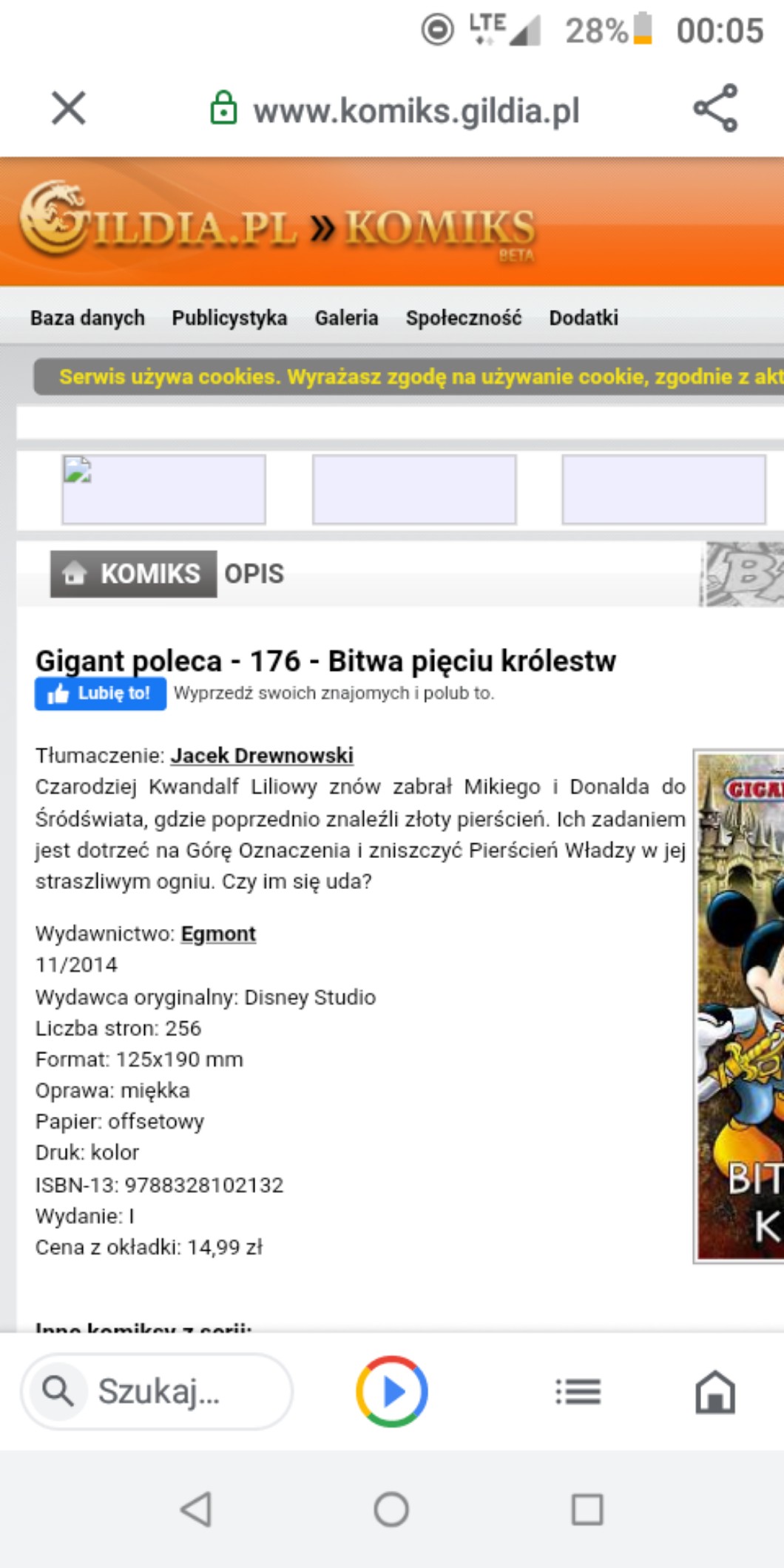
Task: Share this page
Action: pyautogui.click(x=715, y=108)
